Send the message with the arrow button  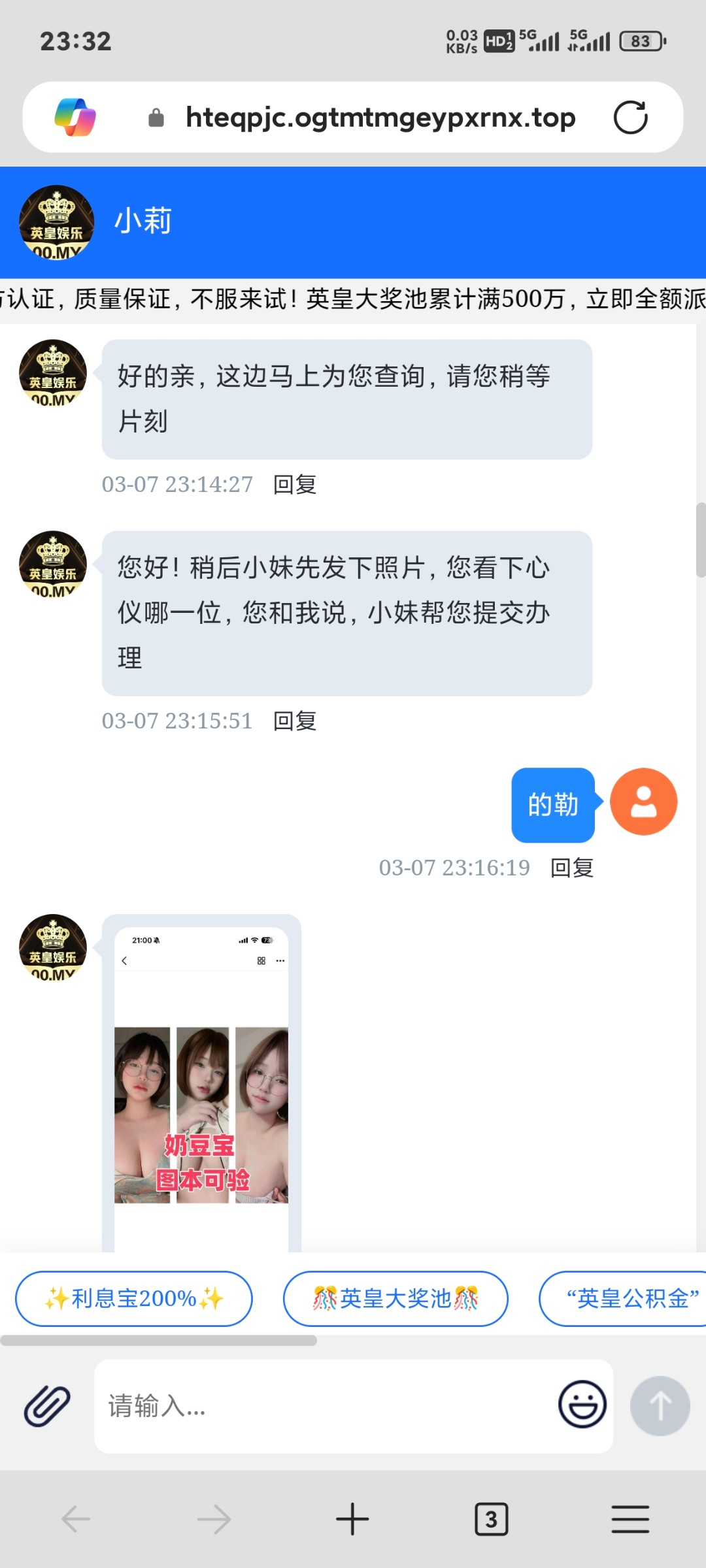click(660, 1406)
